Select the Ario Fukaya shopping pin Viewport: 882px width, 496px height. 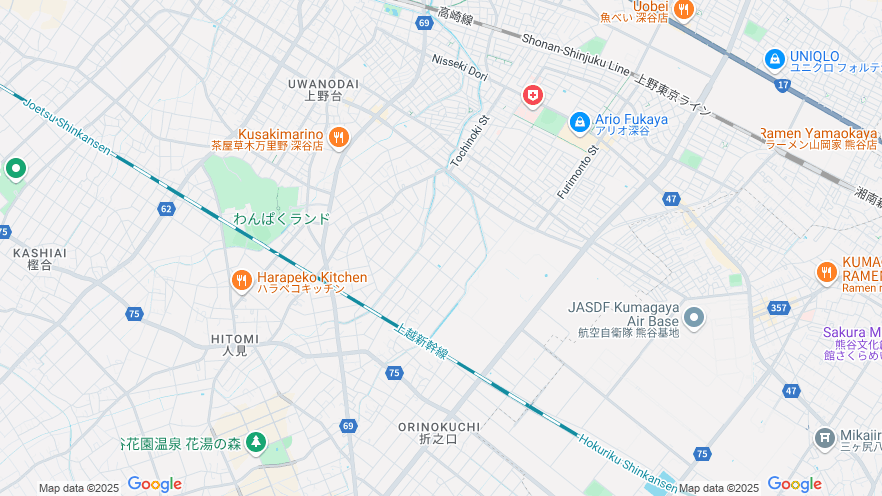[x=579, y=122]
